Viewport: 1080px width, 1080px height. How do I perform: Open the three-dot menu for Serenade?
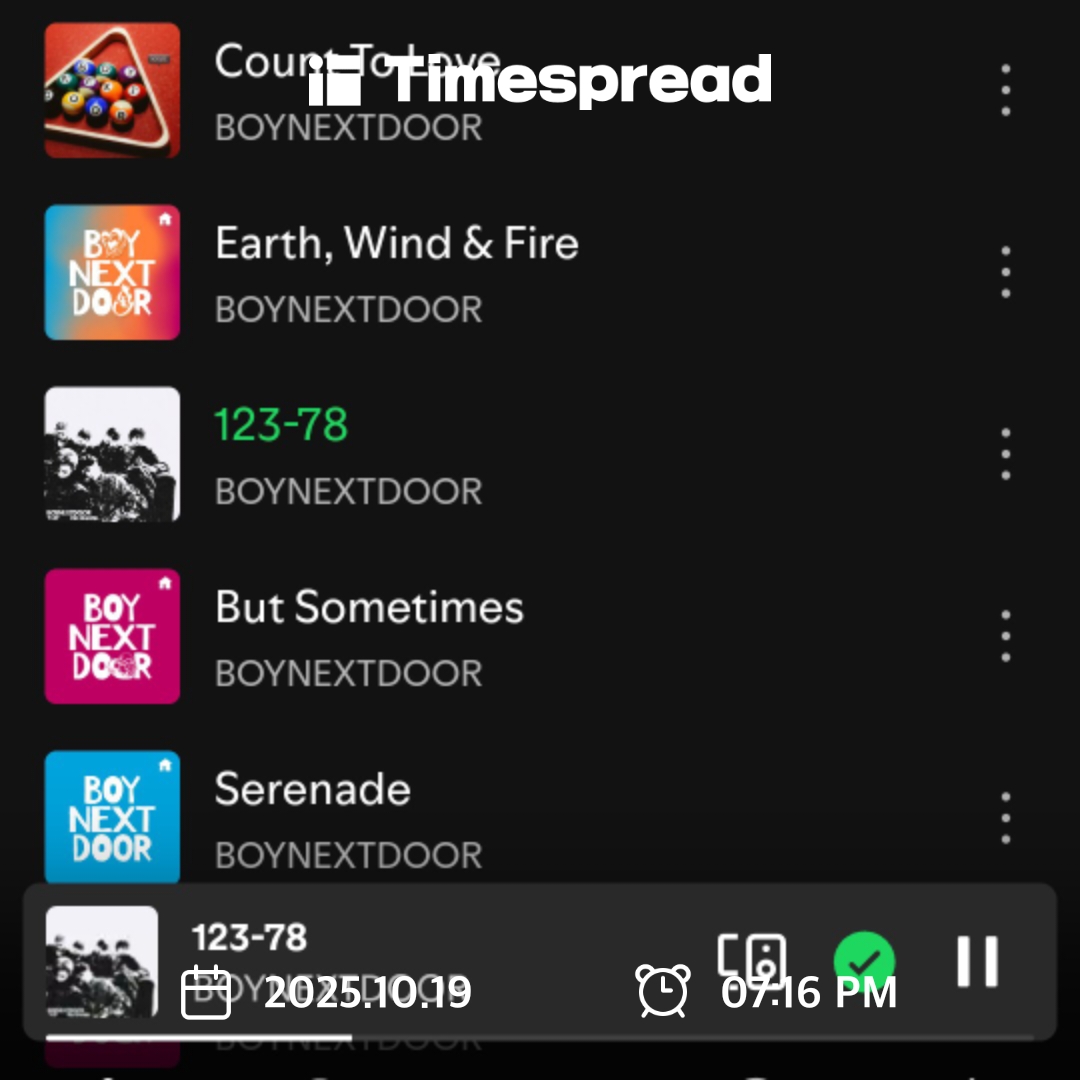[x=1005, y=818]
